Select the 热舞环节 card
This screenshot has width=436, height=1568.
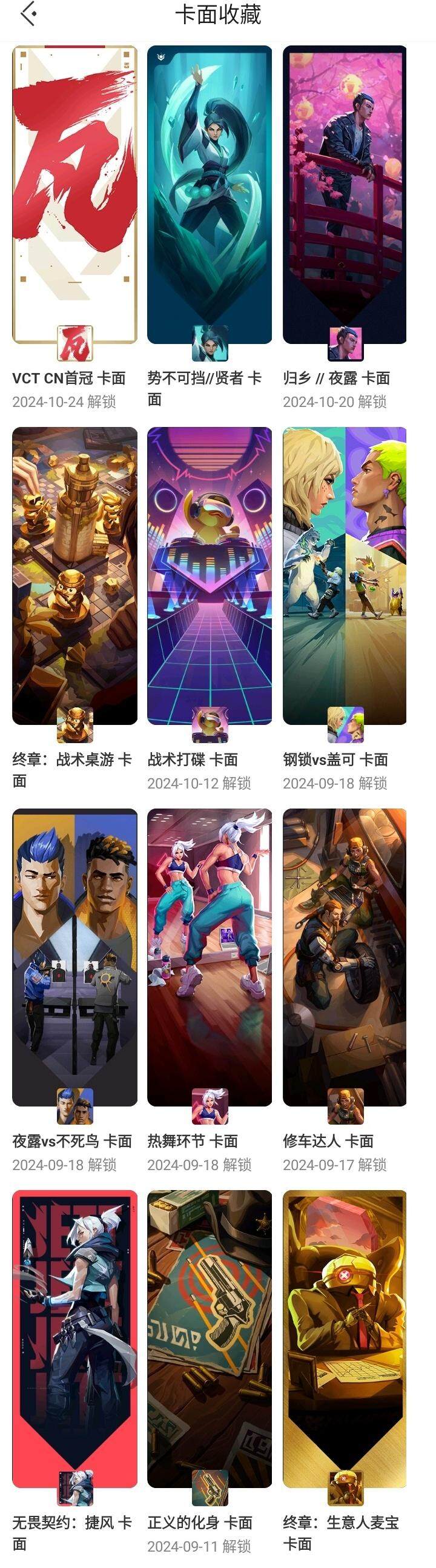210,957
